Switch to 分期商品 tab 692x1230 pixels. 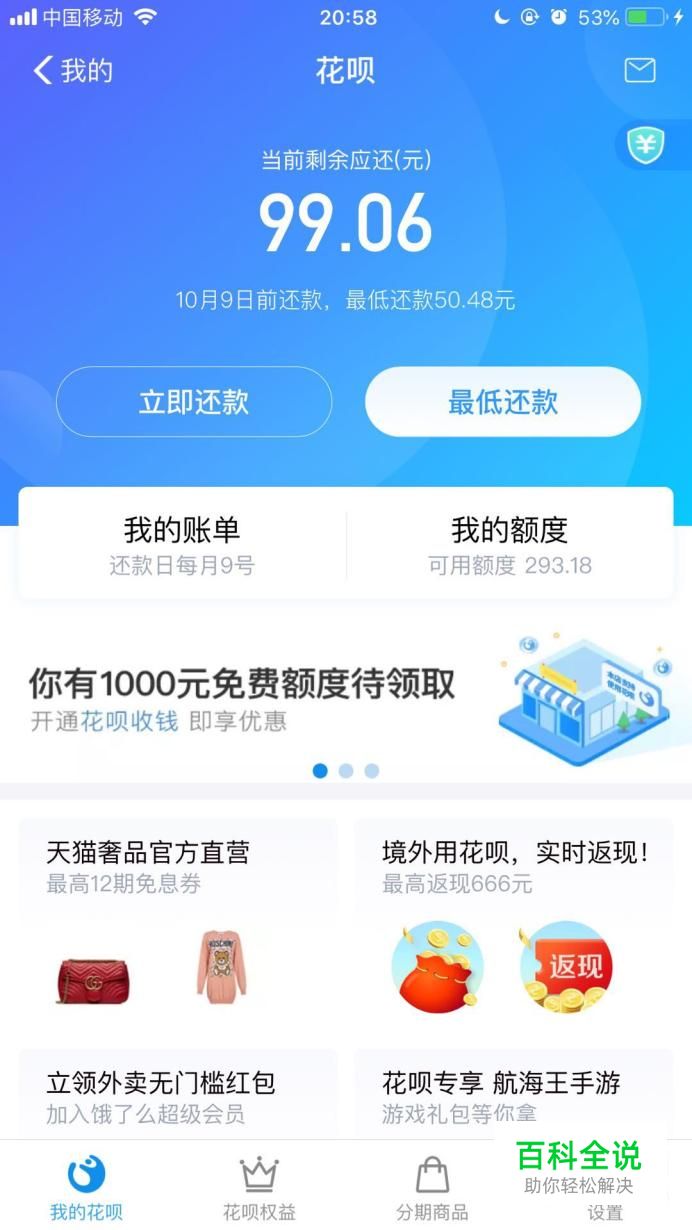click(432, 1188)
